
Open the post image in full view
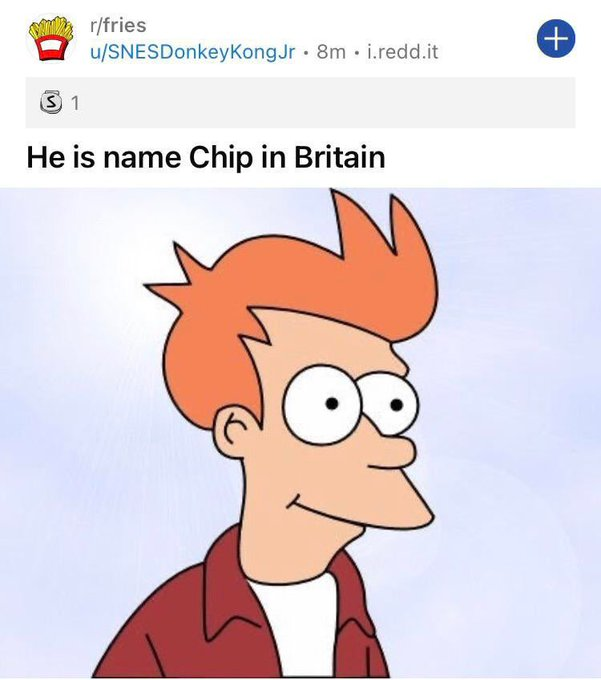coord(300,433)
